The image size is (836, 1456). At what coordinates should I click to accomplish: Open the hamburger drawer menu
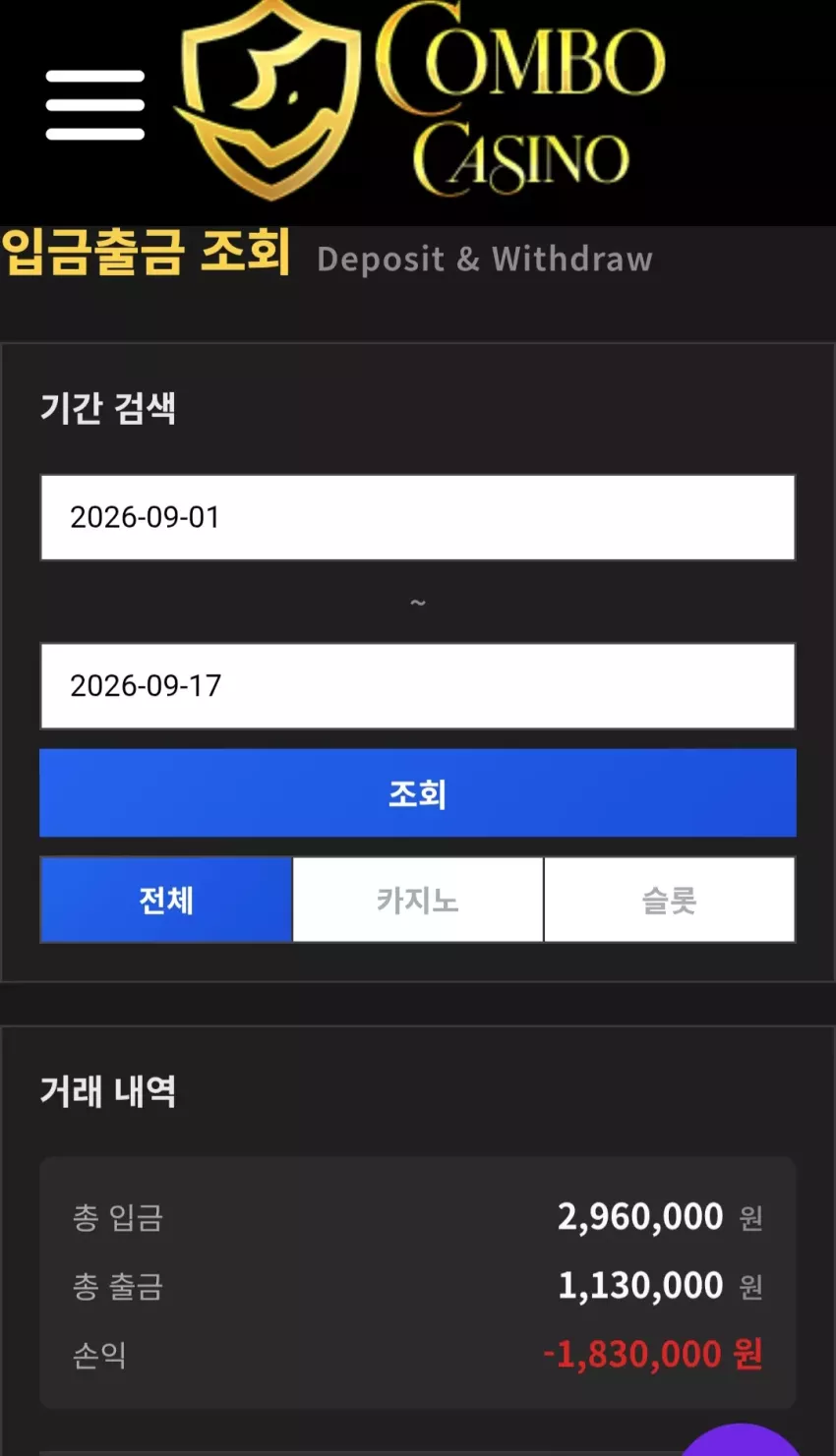95,105
